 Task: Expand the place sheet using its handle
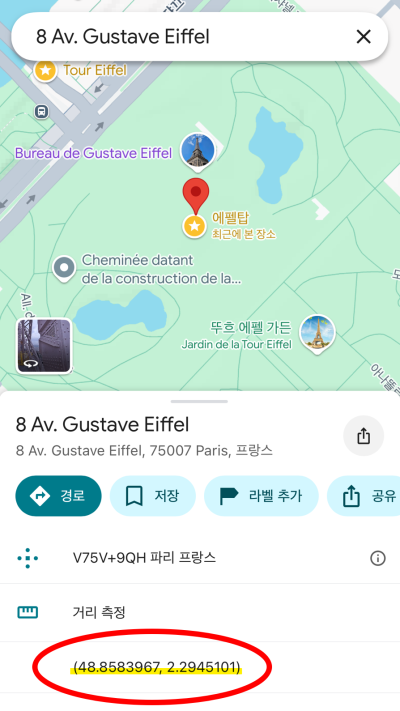[200, 401]
